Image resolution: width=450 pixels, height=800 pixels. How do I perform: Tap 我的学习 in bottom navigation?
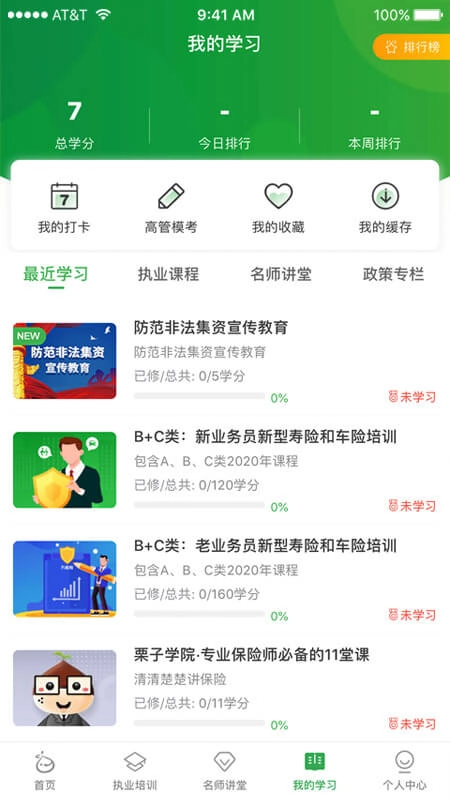click(x=315, y=771)
